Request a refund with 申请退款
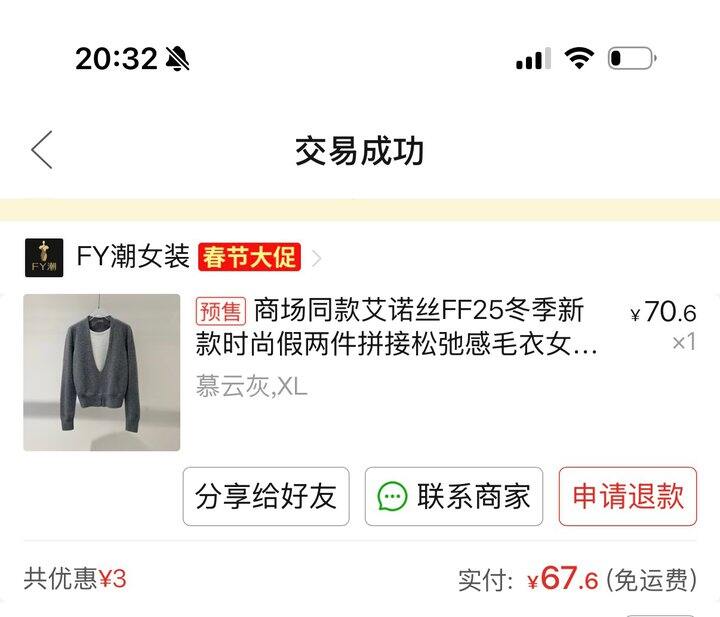 tap(627, 496)
